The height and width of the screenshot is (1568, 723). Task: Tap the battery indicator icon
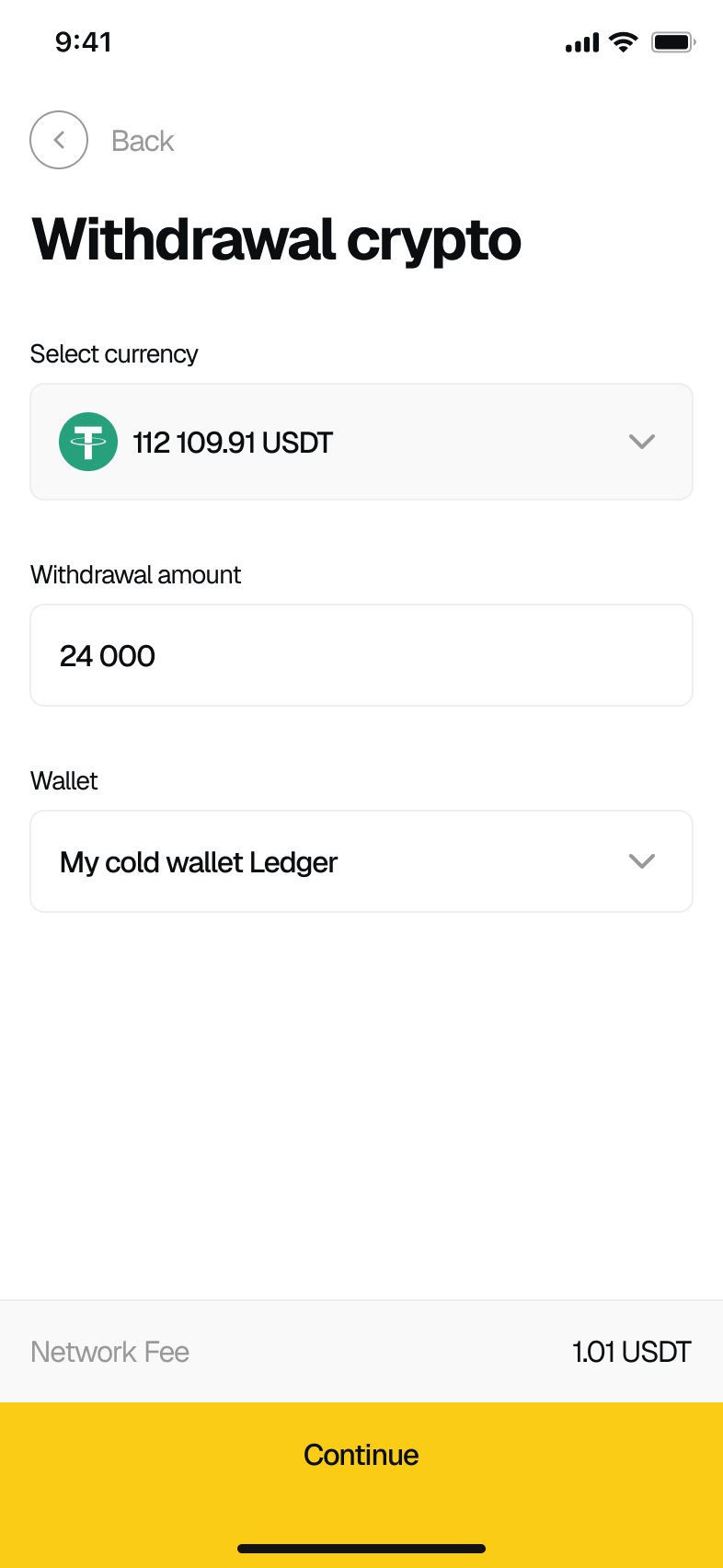(671, 41)
